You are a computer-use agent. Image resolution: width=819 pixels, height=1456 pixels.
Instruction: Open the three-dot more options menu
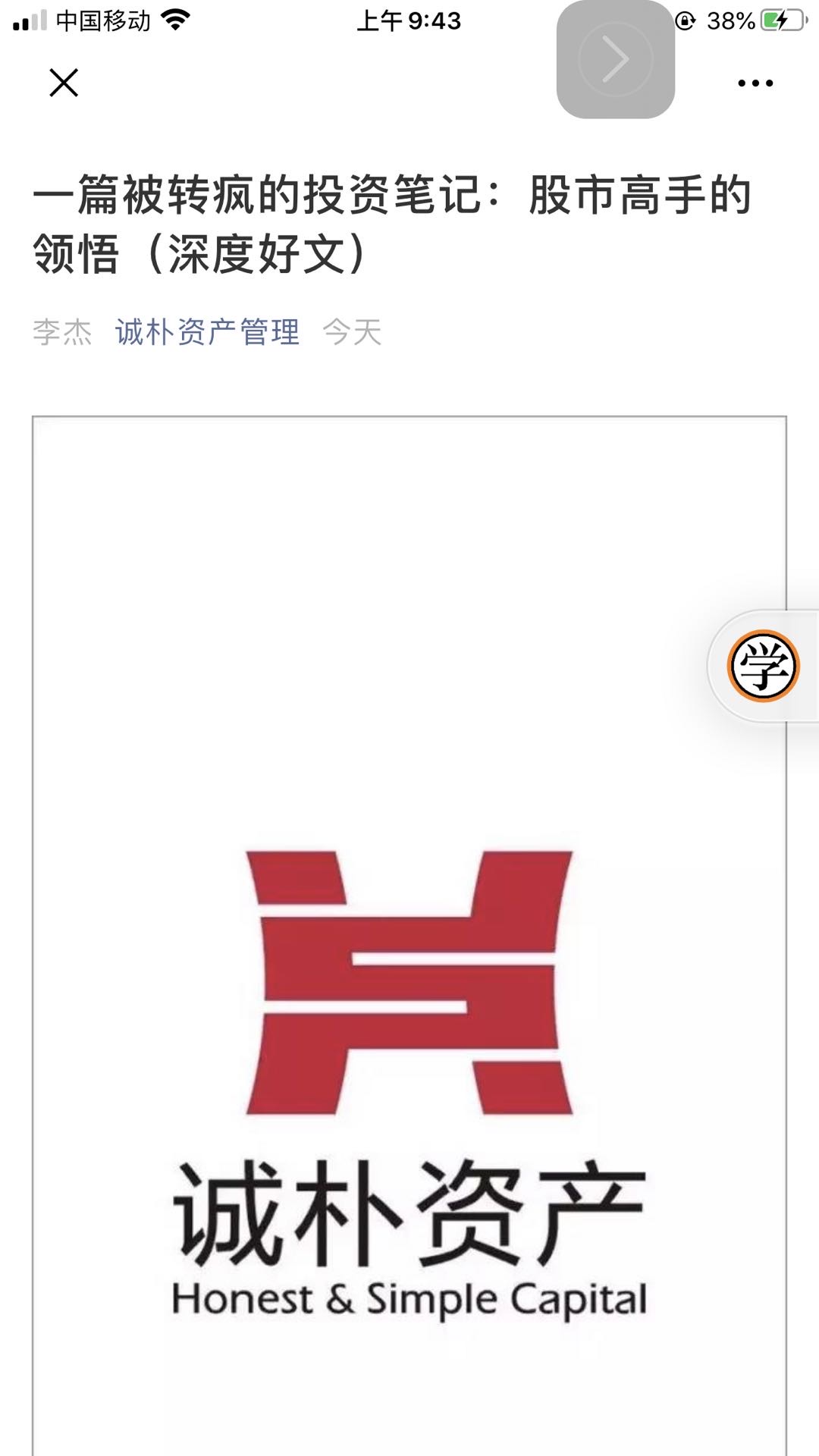coord(755,83)
